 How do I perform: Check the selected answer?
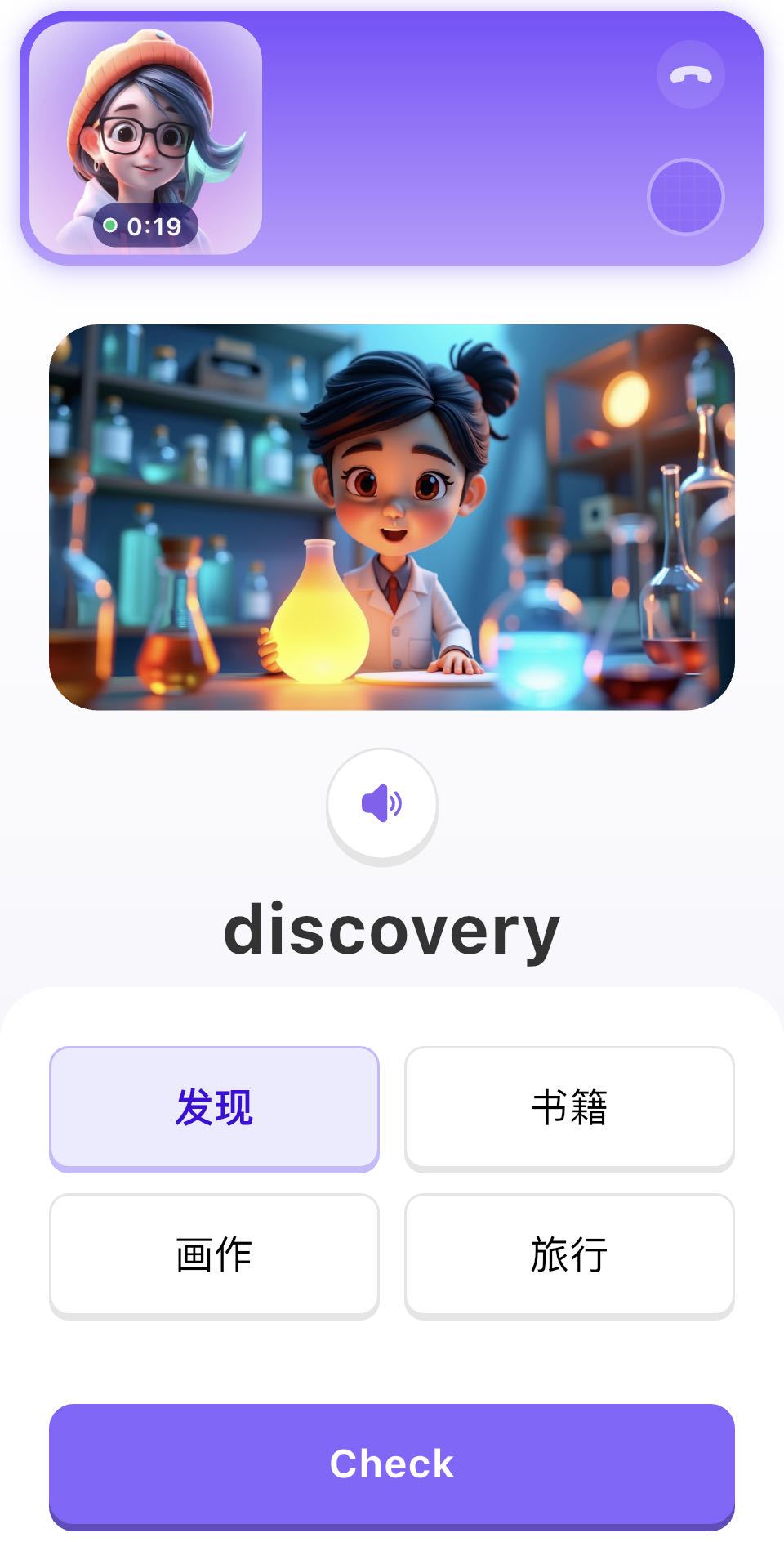(x=392, y=1464)
